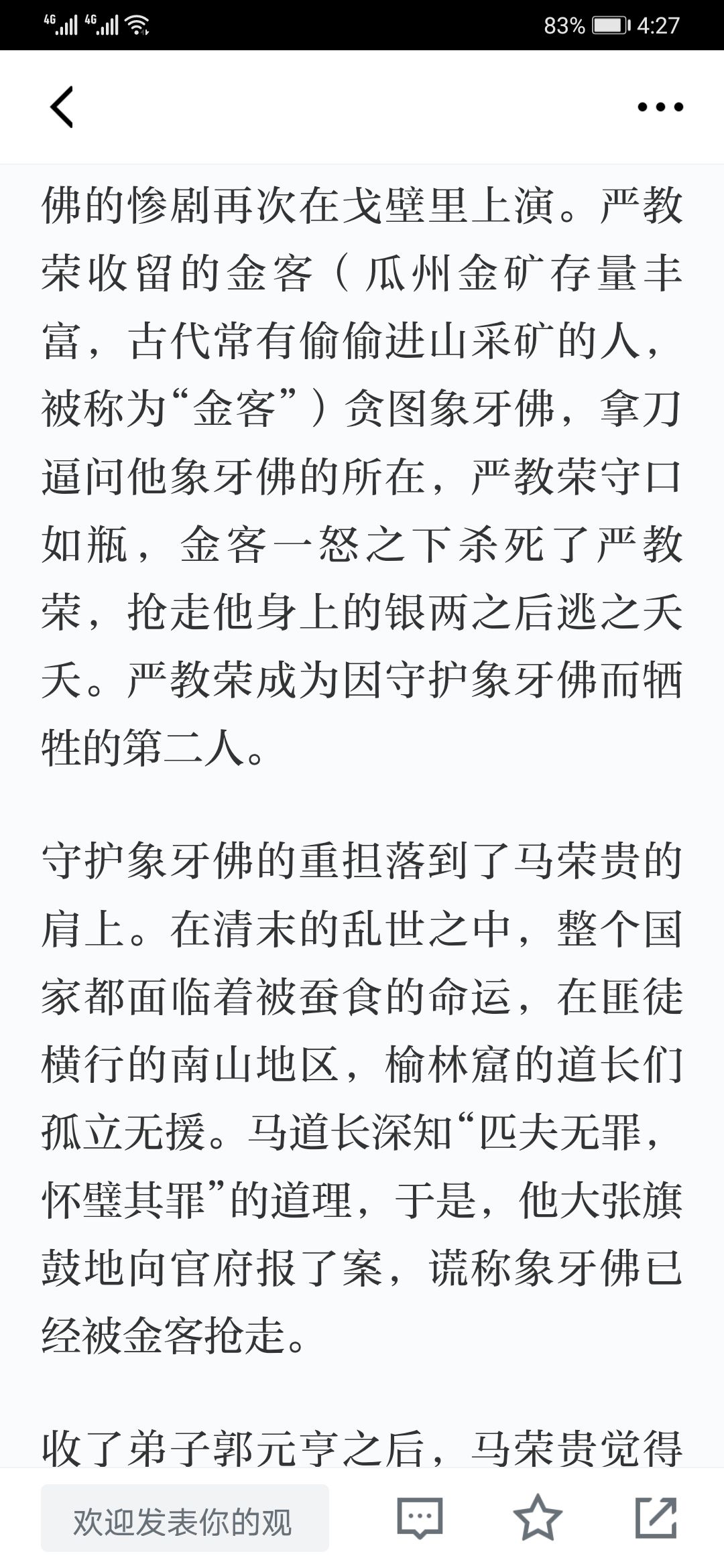Share the article via the share icon
724x1568 pixels.
656,1517
